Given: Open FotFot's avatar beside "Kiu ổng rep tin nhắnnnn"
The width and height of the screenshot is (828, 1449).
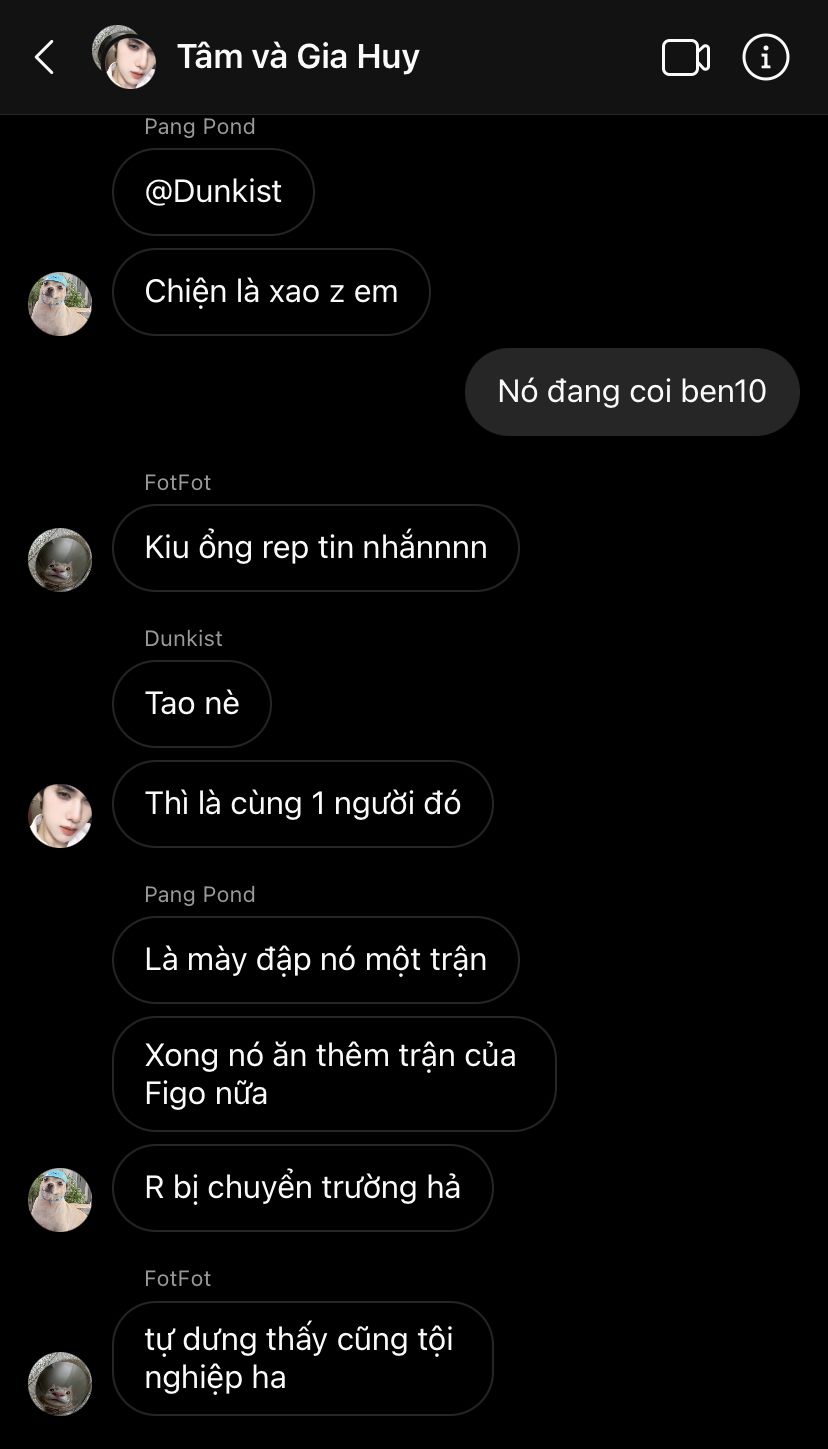Looking at the screenshot, I should [60, 559].
